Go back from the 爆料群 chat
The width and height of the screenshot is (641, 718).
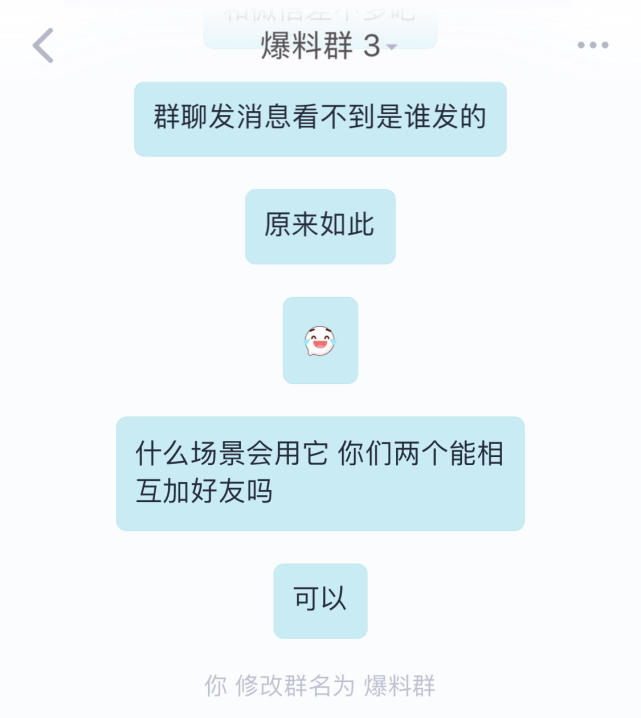click(x=43, y=46)
